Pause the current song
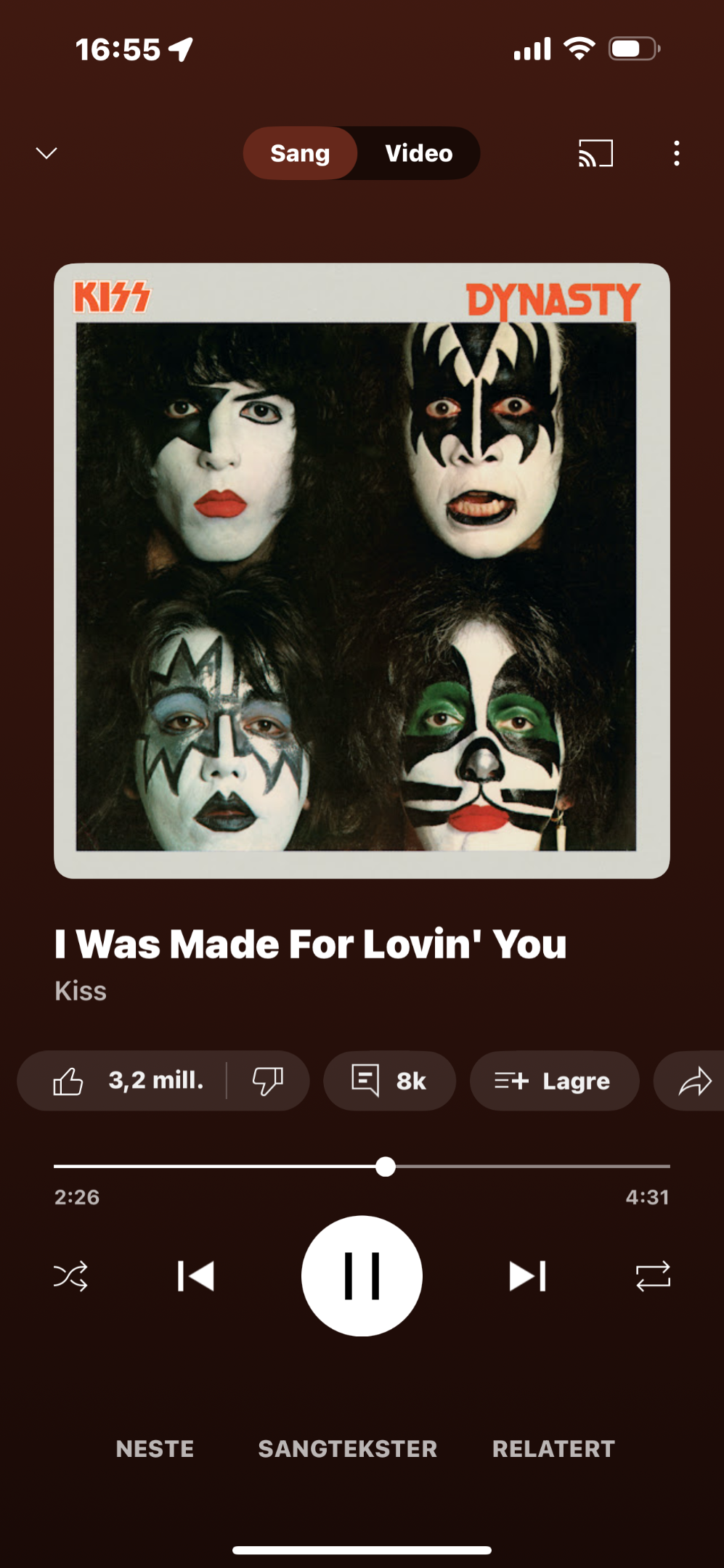 click(362, 1276)
